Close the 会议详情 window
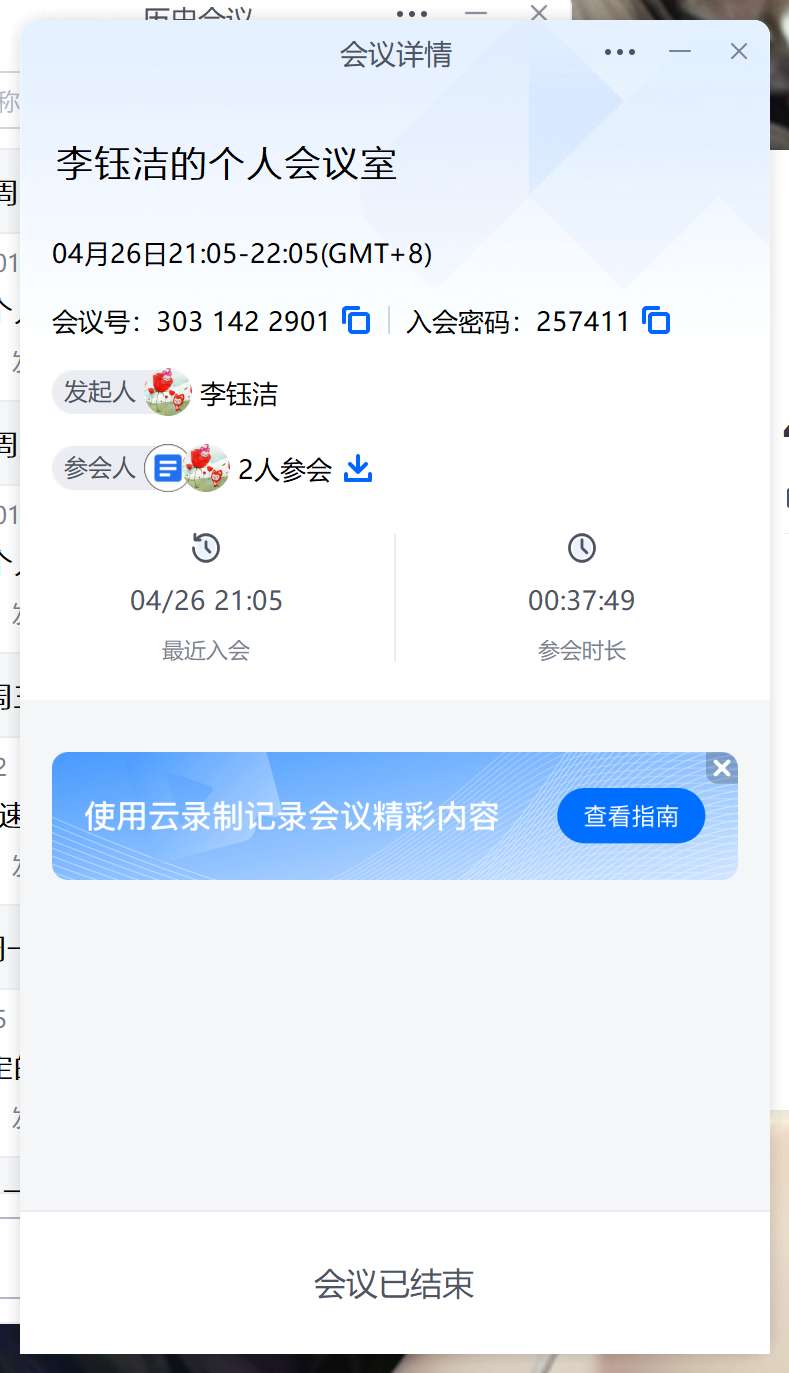 [739, 52]
